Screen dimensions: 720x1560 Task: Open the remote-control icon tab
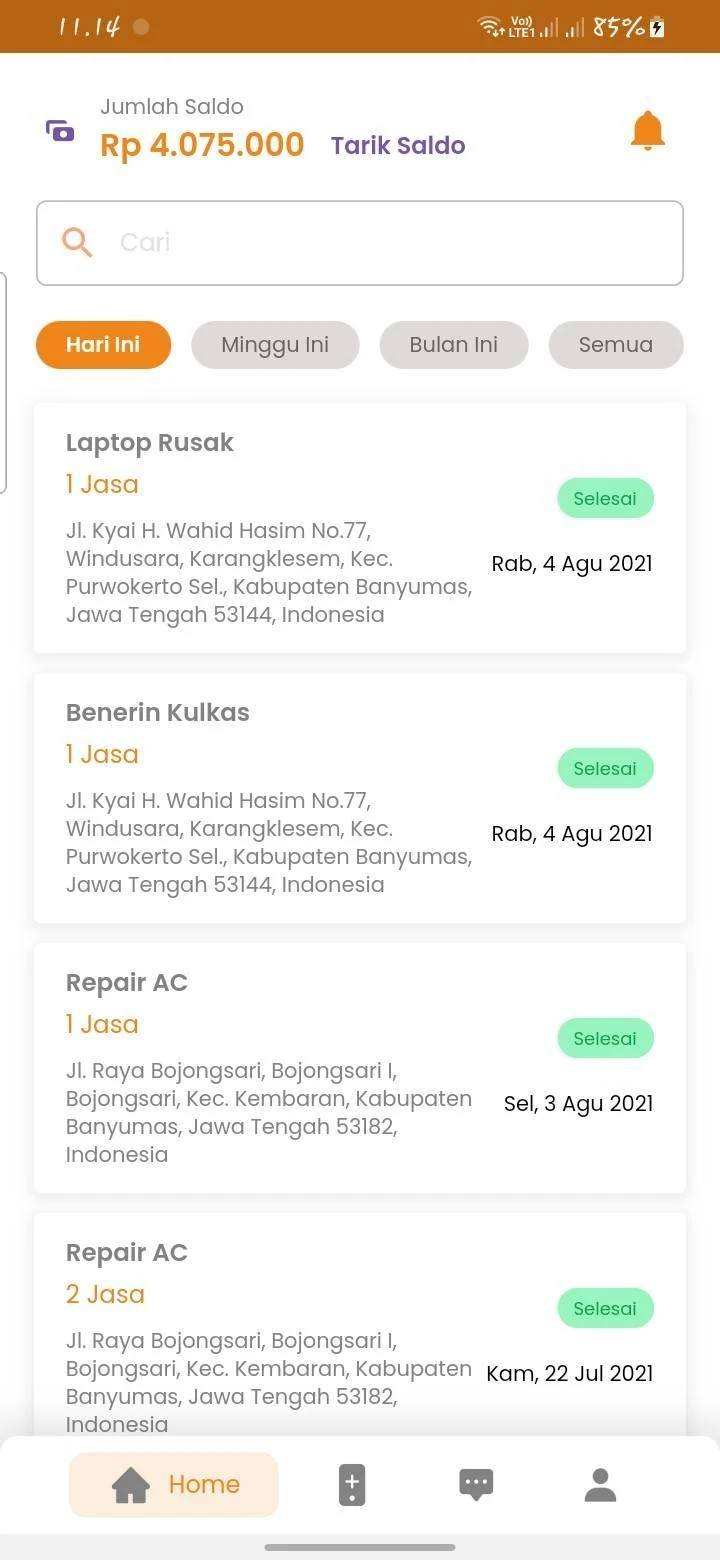(352, 1485)
